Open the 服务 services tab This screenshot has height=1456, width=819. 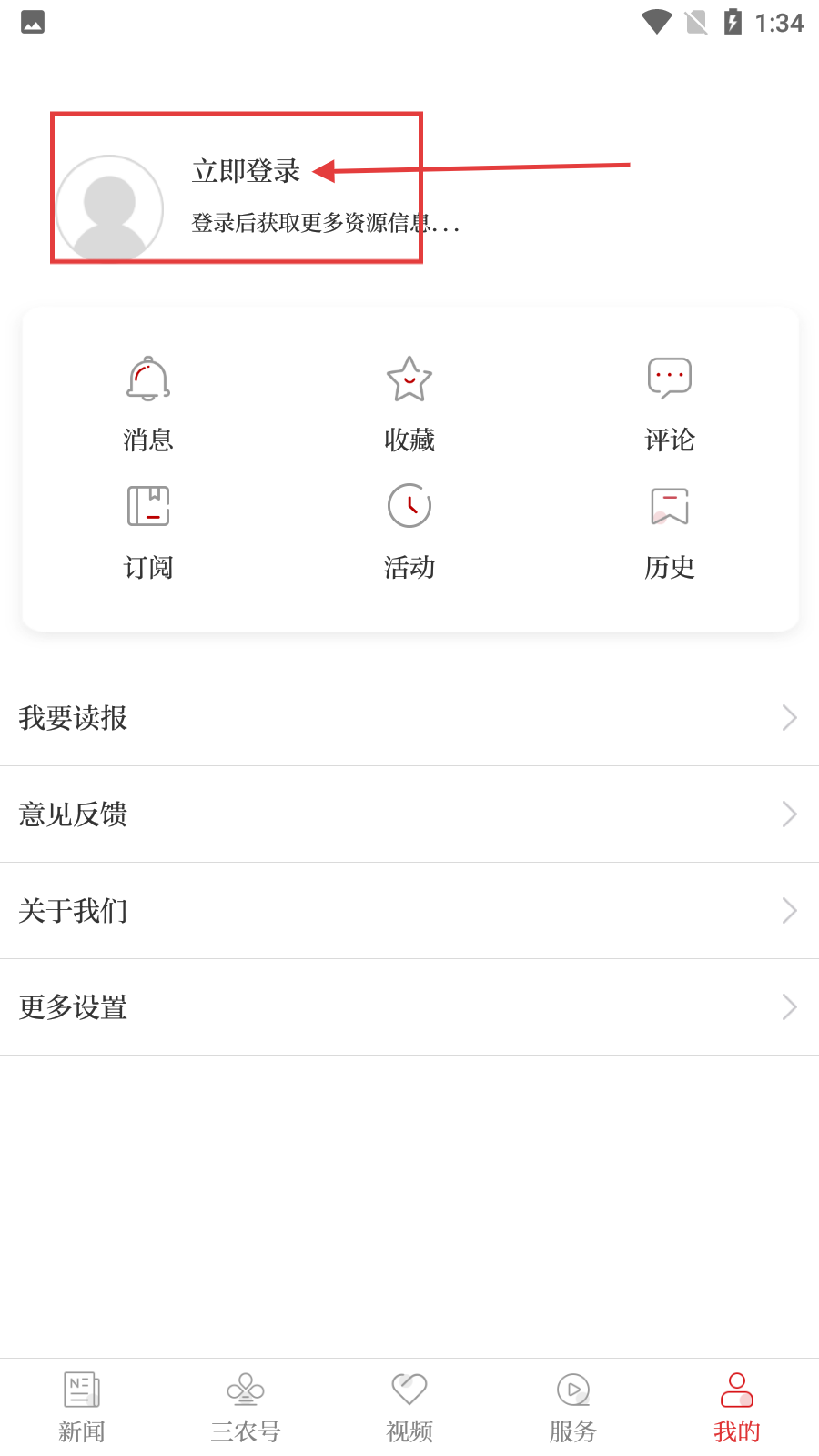572,1406
